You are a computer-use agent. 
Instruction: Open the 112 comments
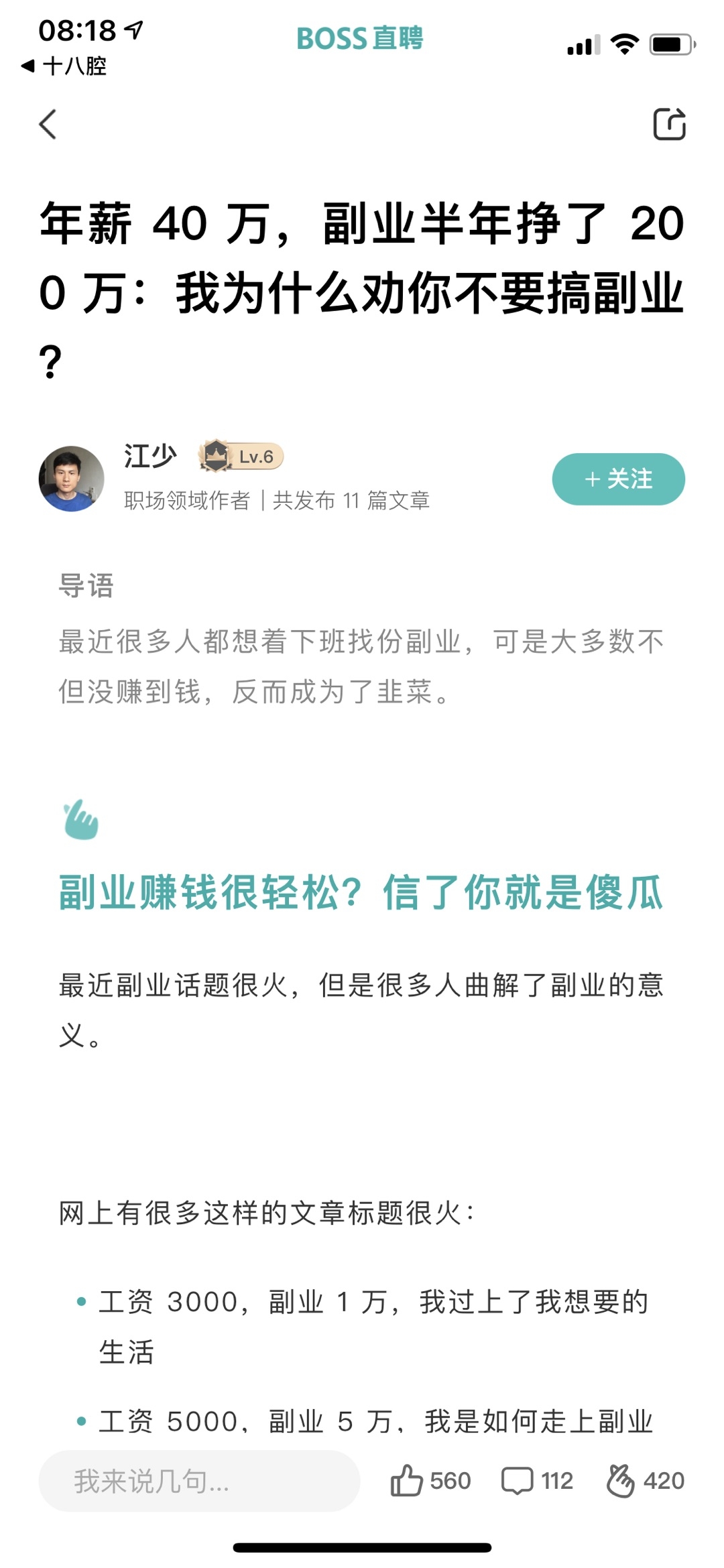click(x=518, y=1480)
